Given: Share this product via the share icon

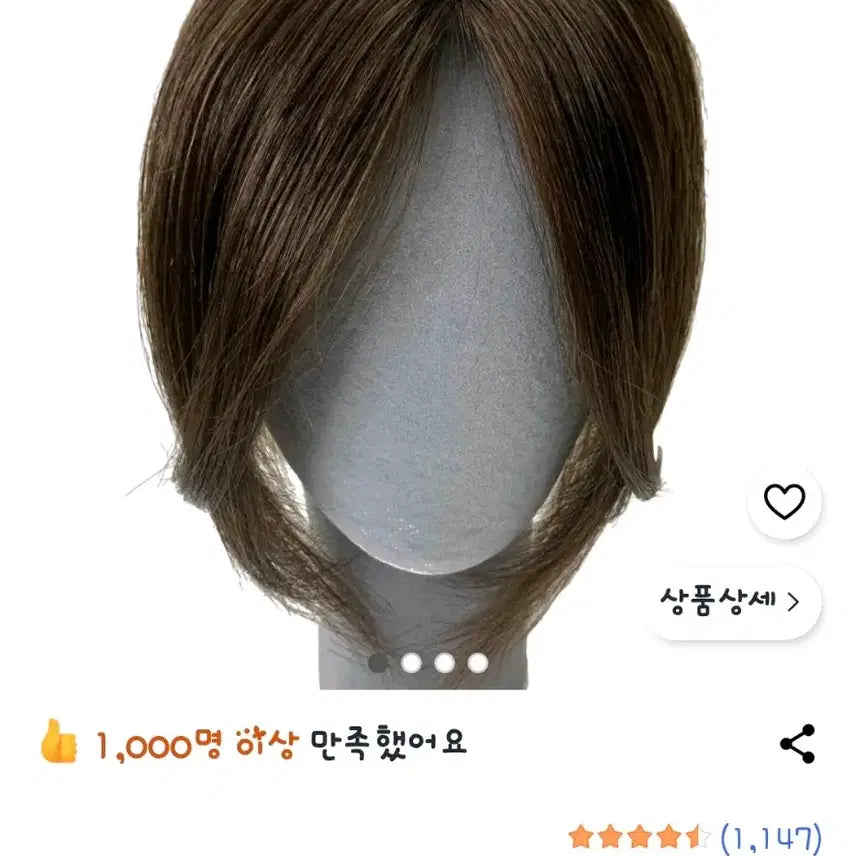Looking at the screenshot, I should click(x=797, y=744).
